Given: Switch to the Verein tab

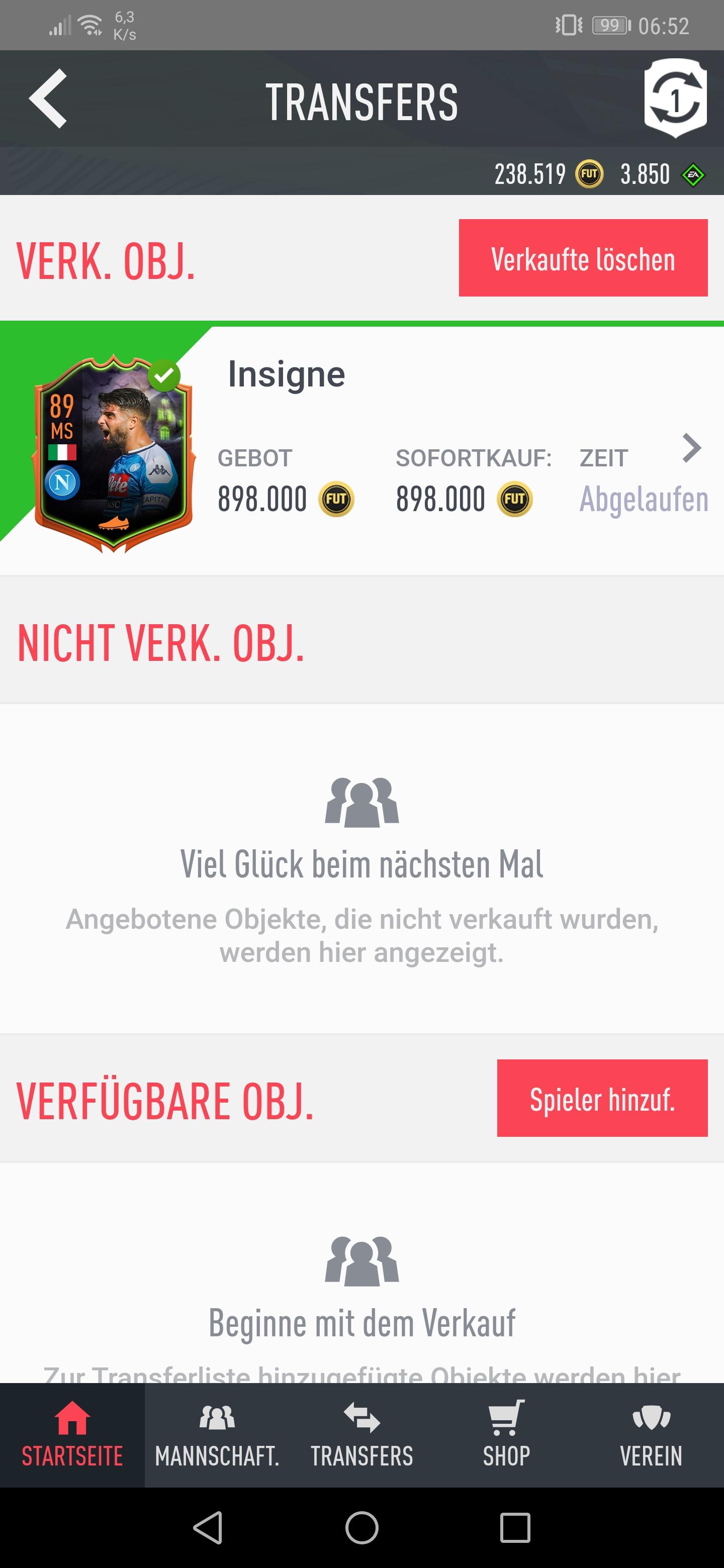Looking at the screenshot, I should [651, 1435].
